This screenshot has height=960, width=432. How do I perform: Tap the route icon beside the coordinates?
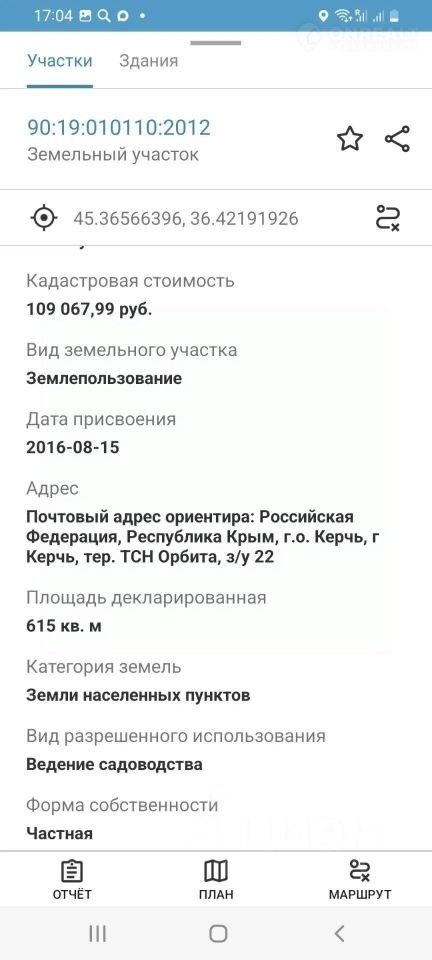388,219
